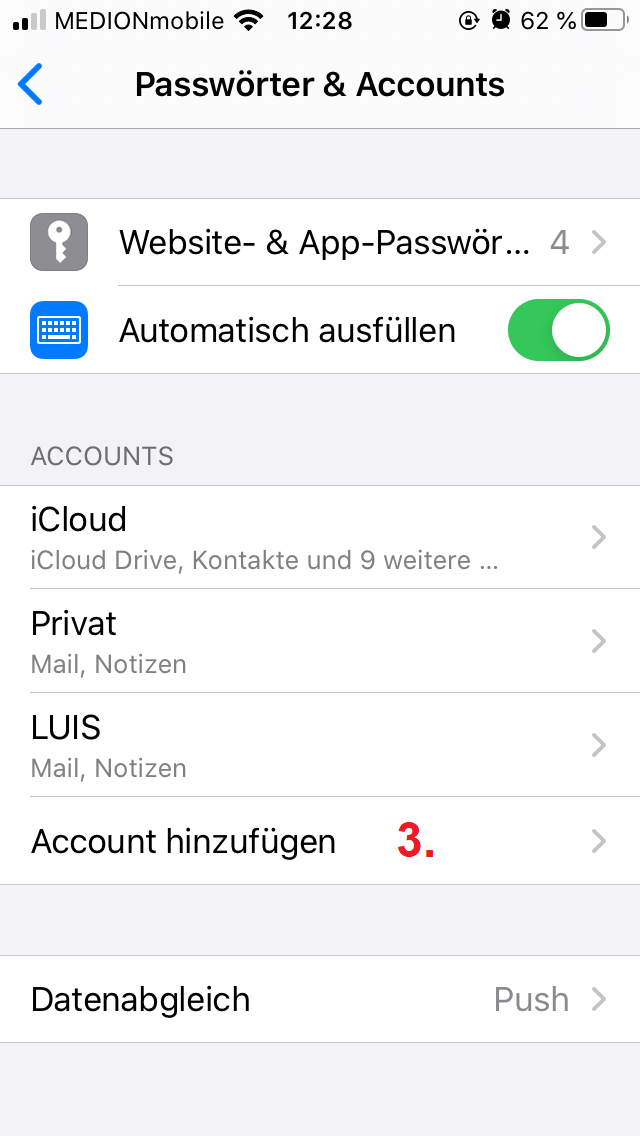Tap Account hinzufügen
The width and height of the screenshot is (640, 1136).
pyautogui.click(x=320, y=841)
